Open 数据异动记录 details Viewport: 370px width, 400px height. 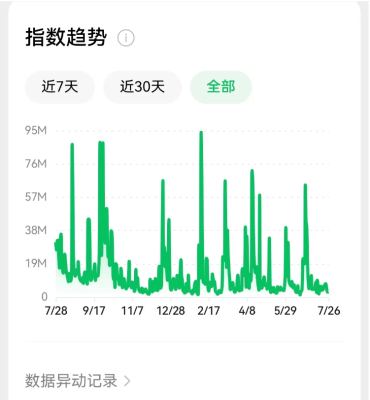click(77, 381)
